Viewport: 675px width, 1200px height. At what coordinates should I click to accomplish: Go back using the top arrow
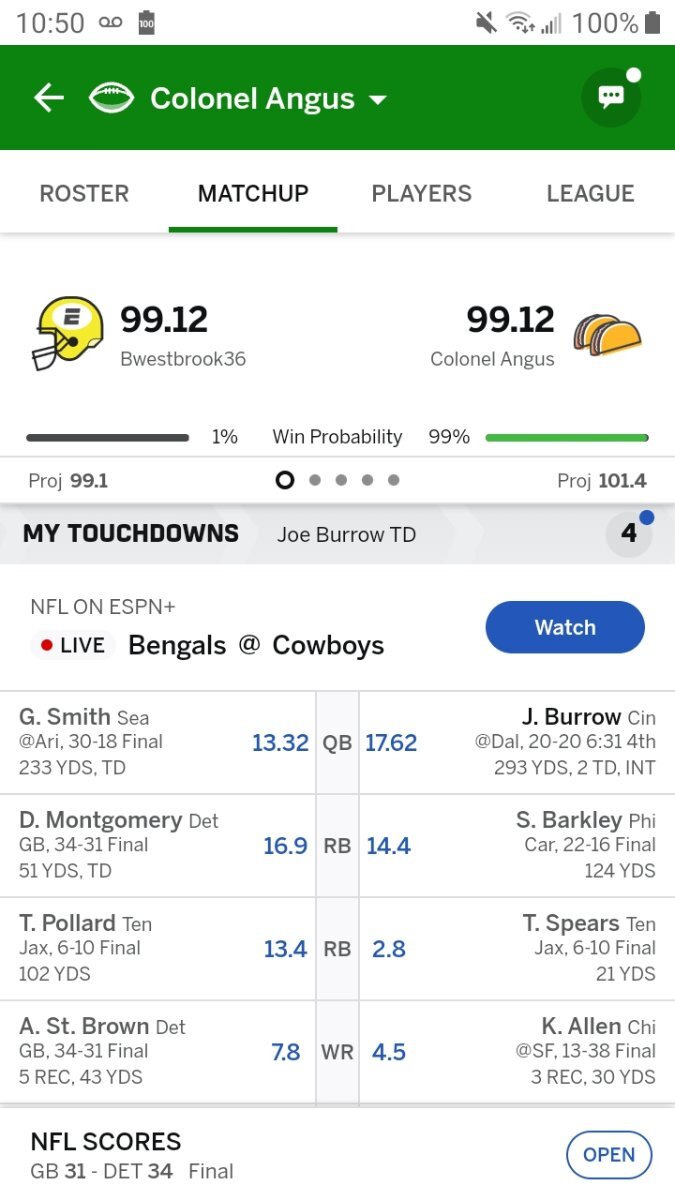click(x=48, y=98)
